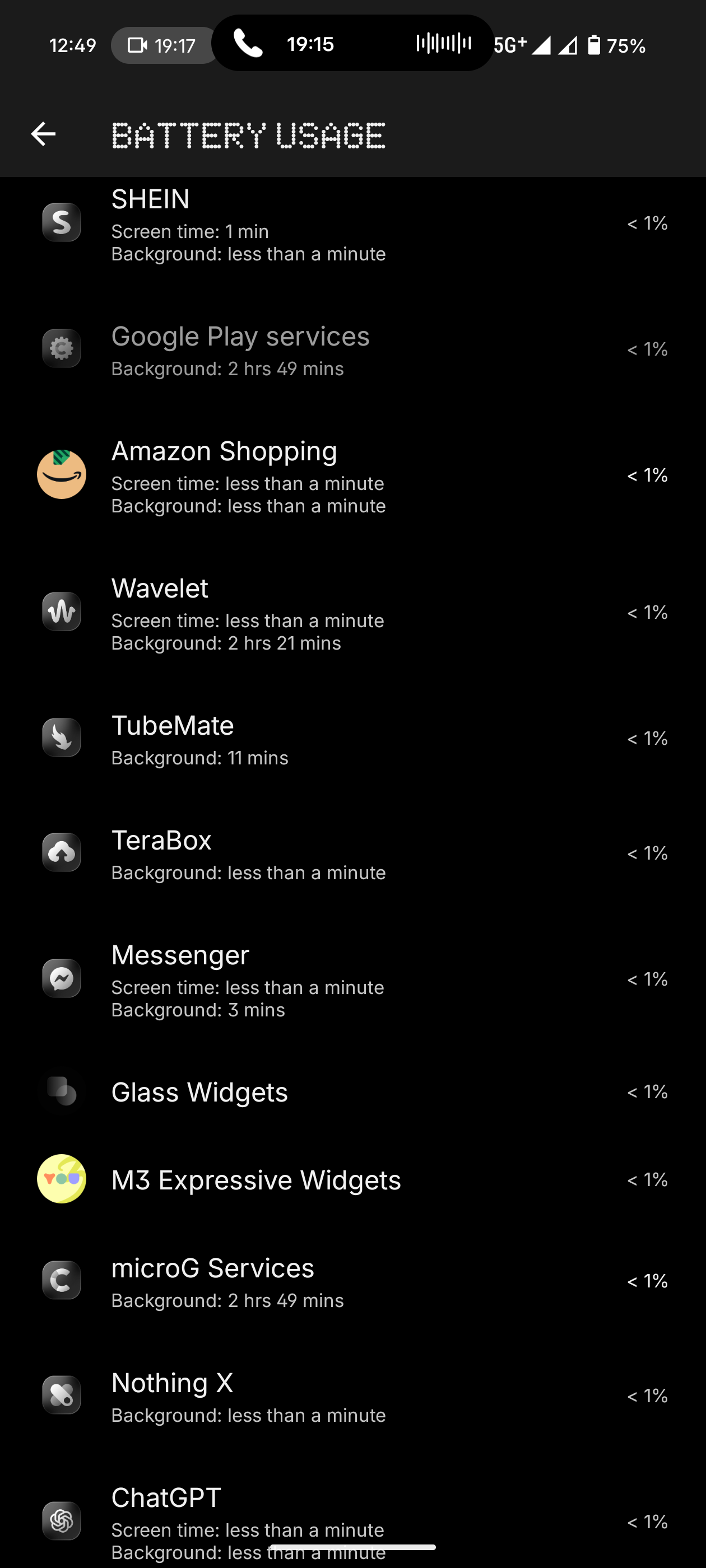Image resolution: width=706 pixels, height=1568 pixels.
Task: Select the ChatGPT battery row
Action: (352, 1520)
